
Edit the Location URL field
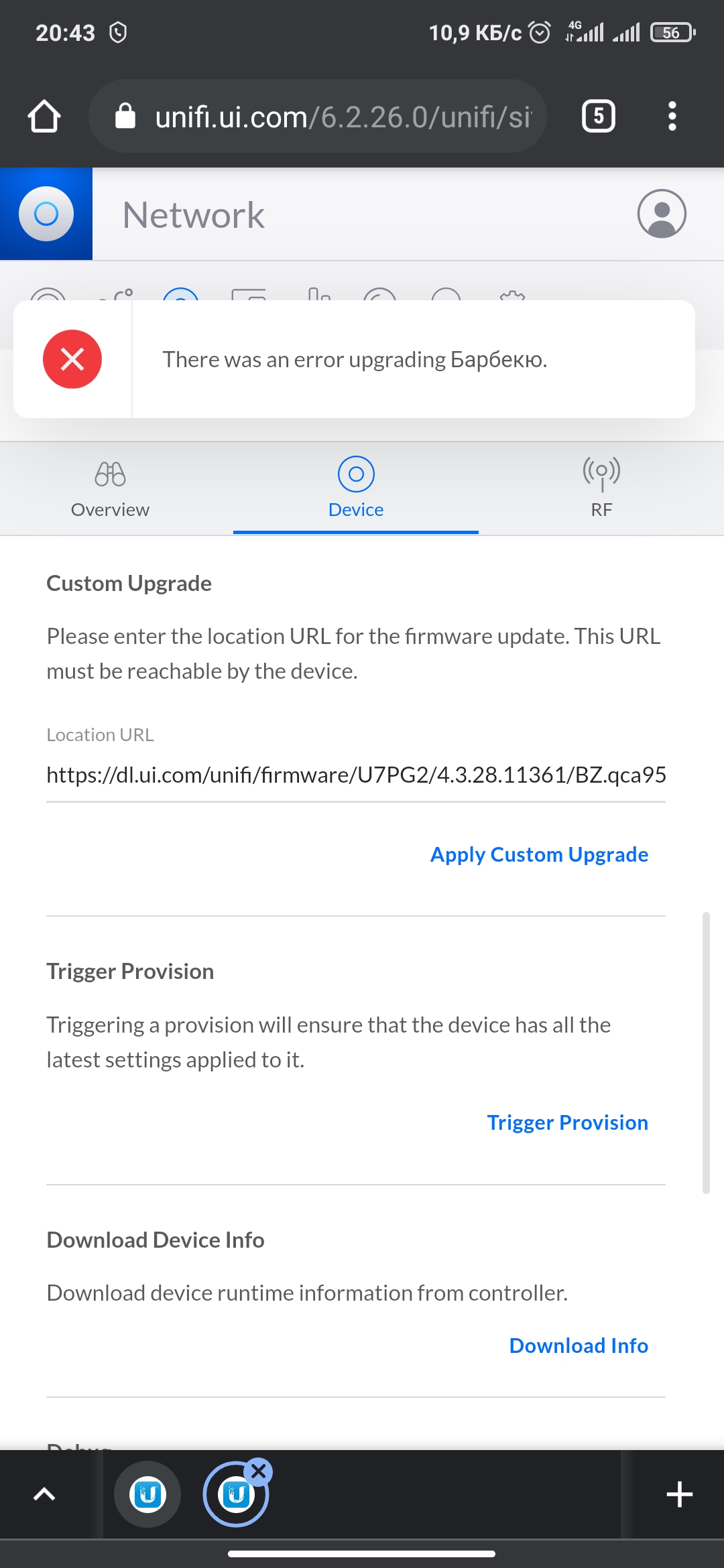(356, 775)
